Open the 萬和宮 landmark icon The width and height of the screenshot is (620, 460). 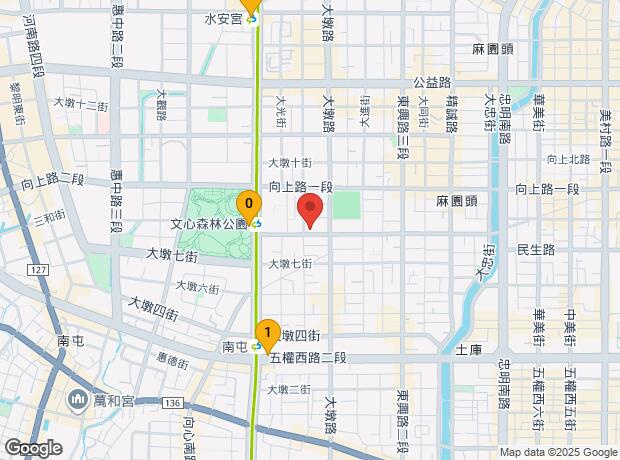click(x=78, y=401)
